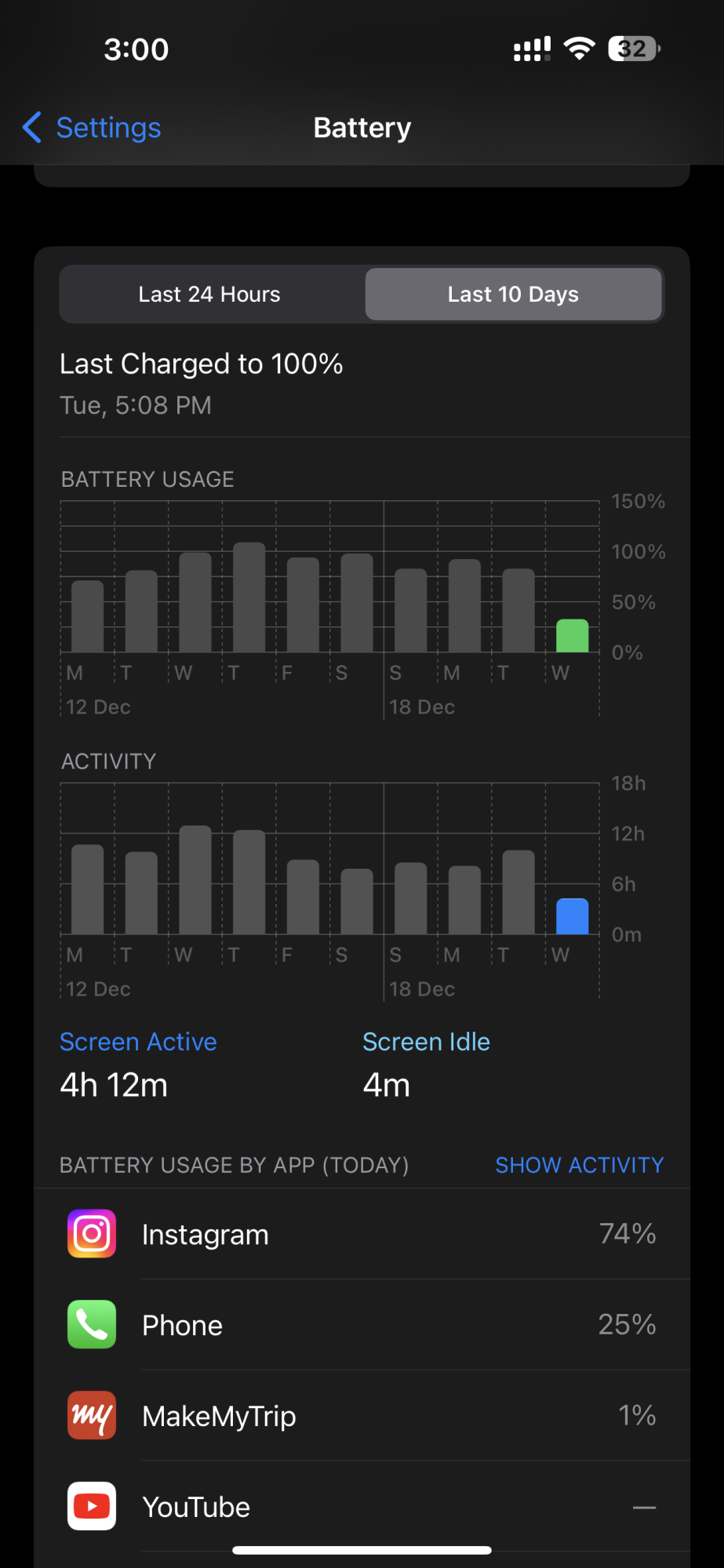Image resolution: width=724 pixels, height=1568 pixels.
Task: Select the Phone app usage row
Action: coord(362,1325)
